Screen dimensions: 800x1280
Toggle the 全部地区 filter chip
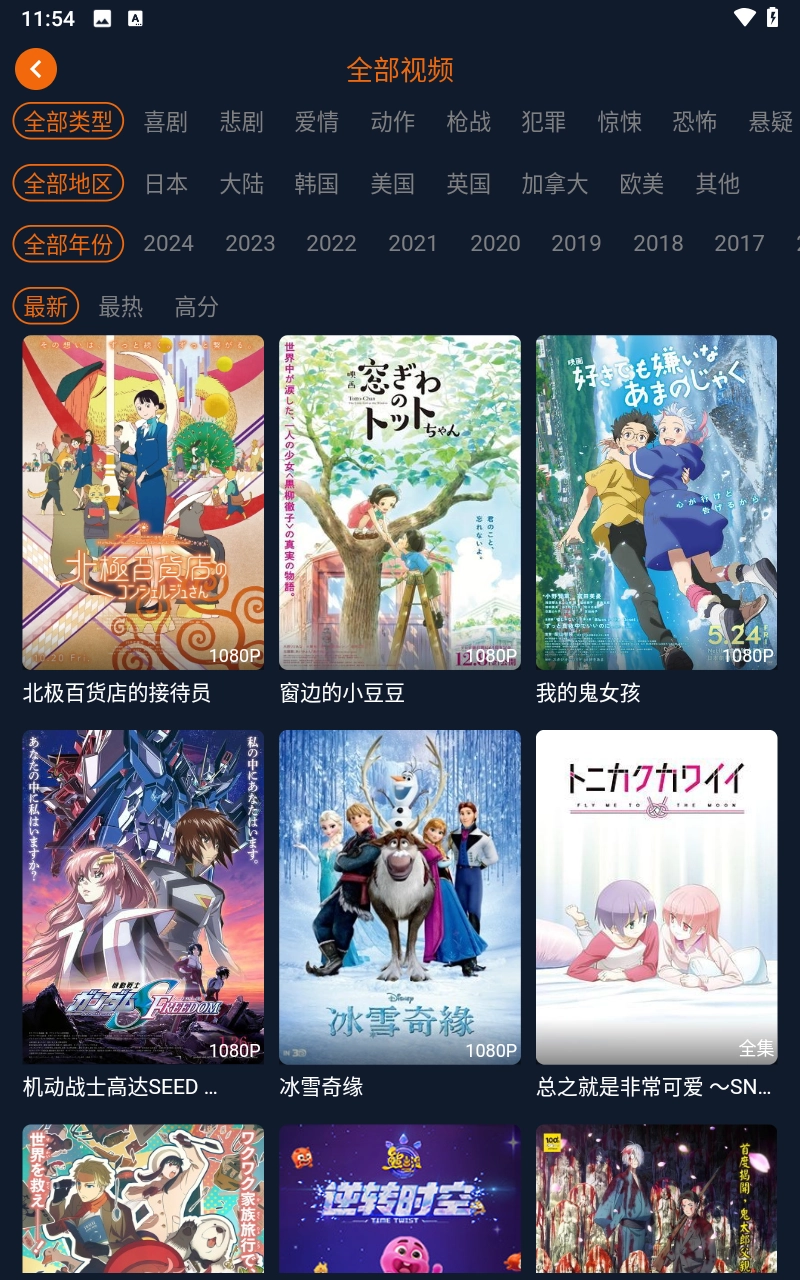(67, 182)
